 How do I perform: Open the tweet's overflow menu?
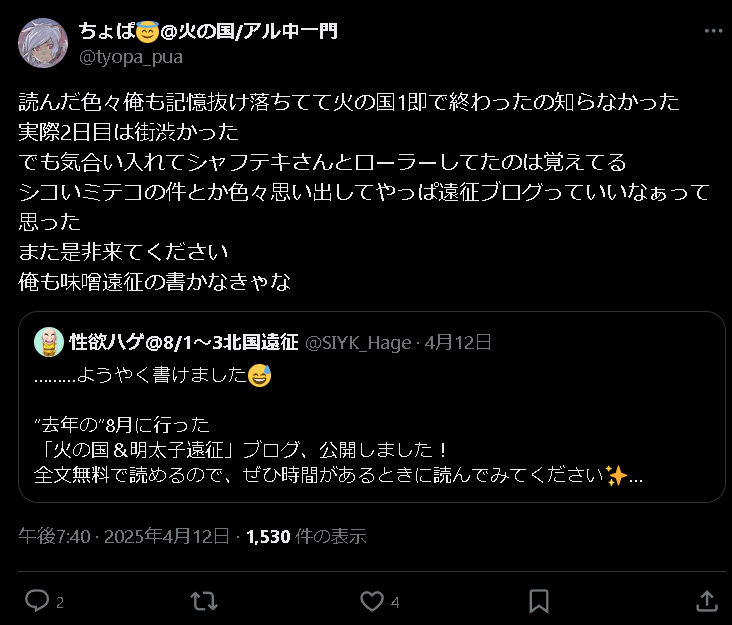(713, 31)
